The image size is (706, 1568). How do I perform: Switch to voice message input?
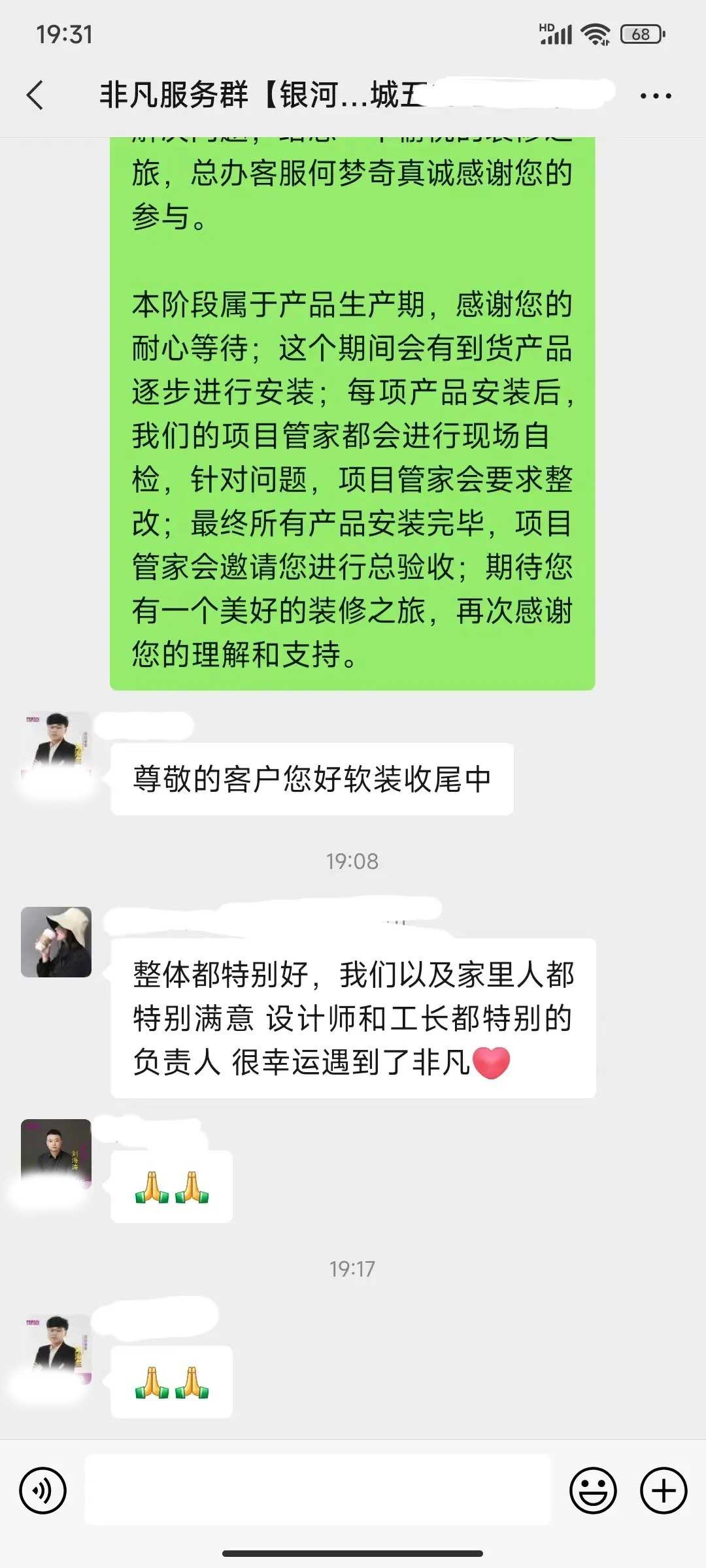[x=43, y=1491]
